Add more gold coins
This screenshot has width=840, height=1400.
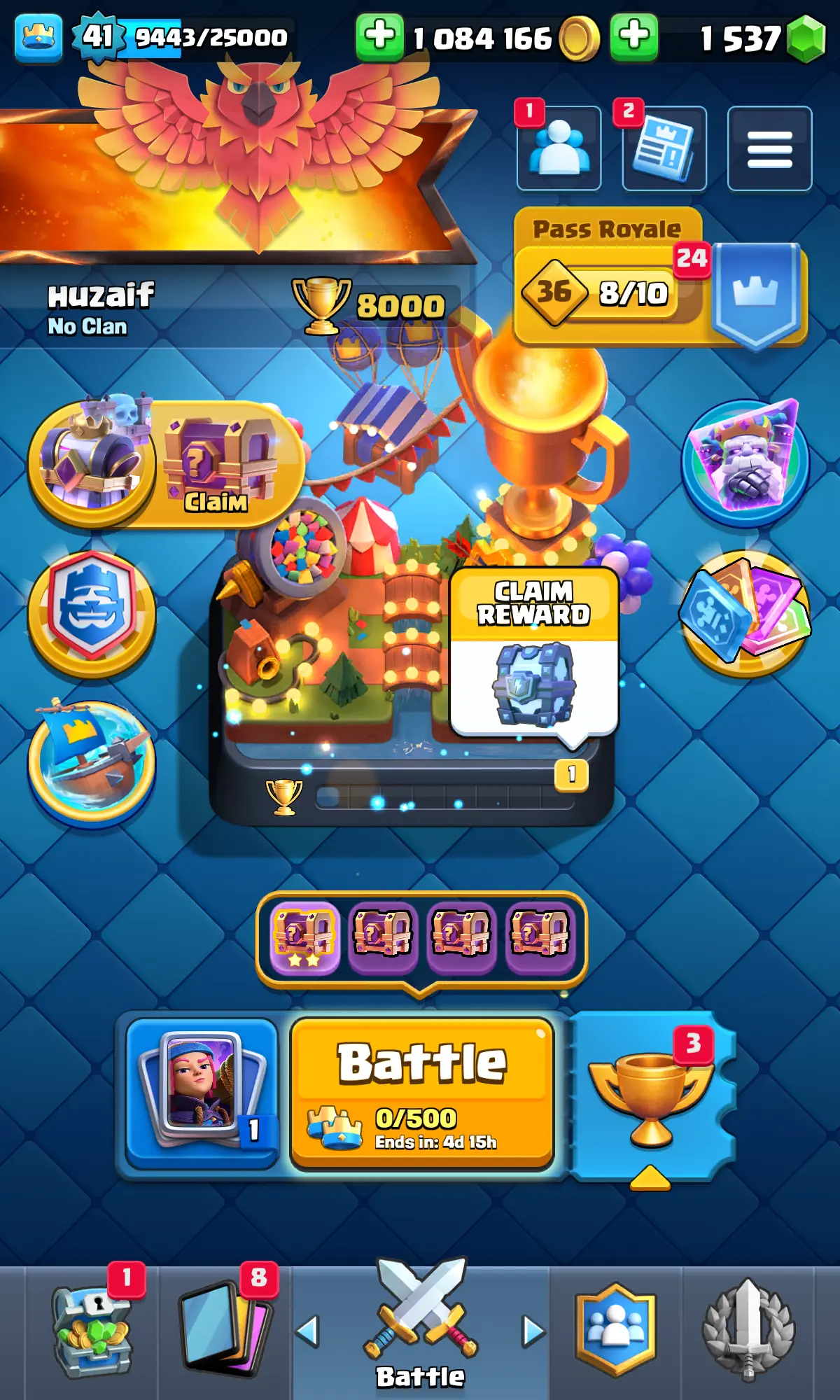[379, 36]
